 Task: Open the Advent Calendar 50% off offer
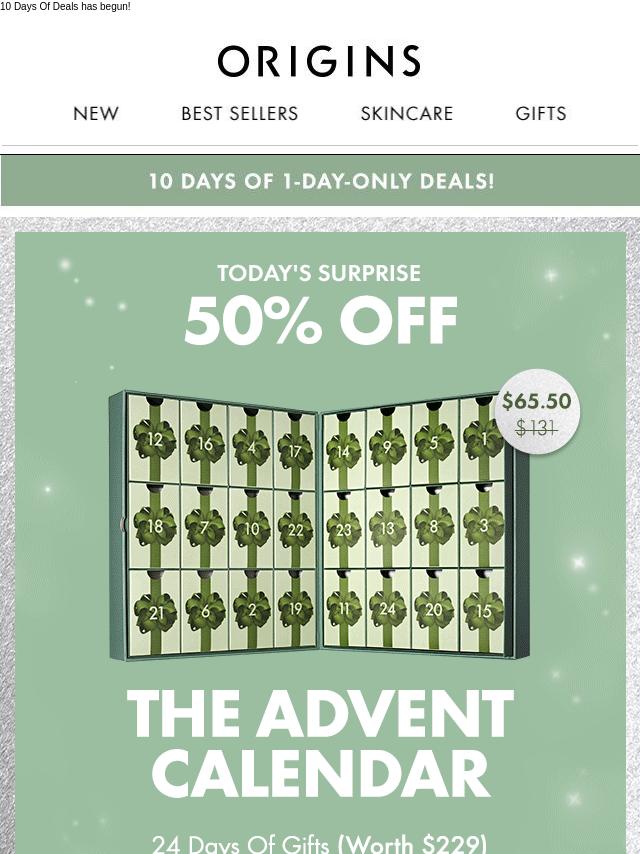point(320,530)
